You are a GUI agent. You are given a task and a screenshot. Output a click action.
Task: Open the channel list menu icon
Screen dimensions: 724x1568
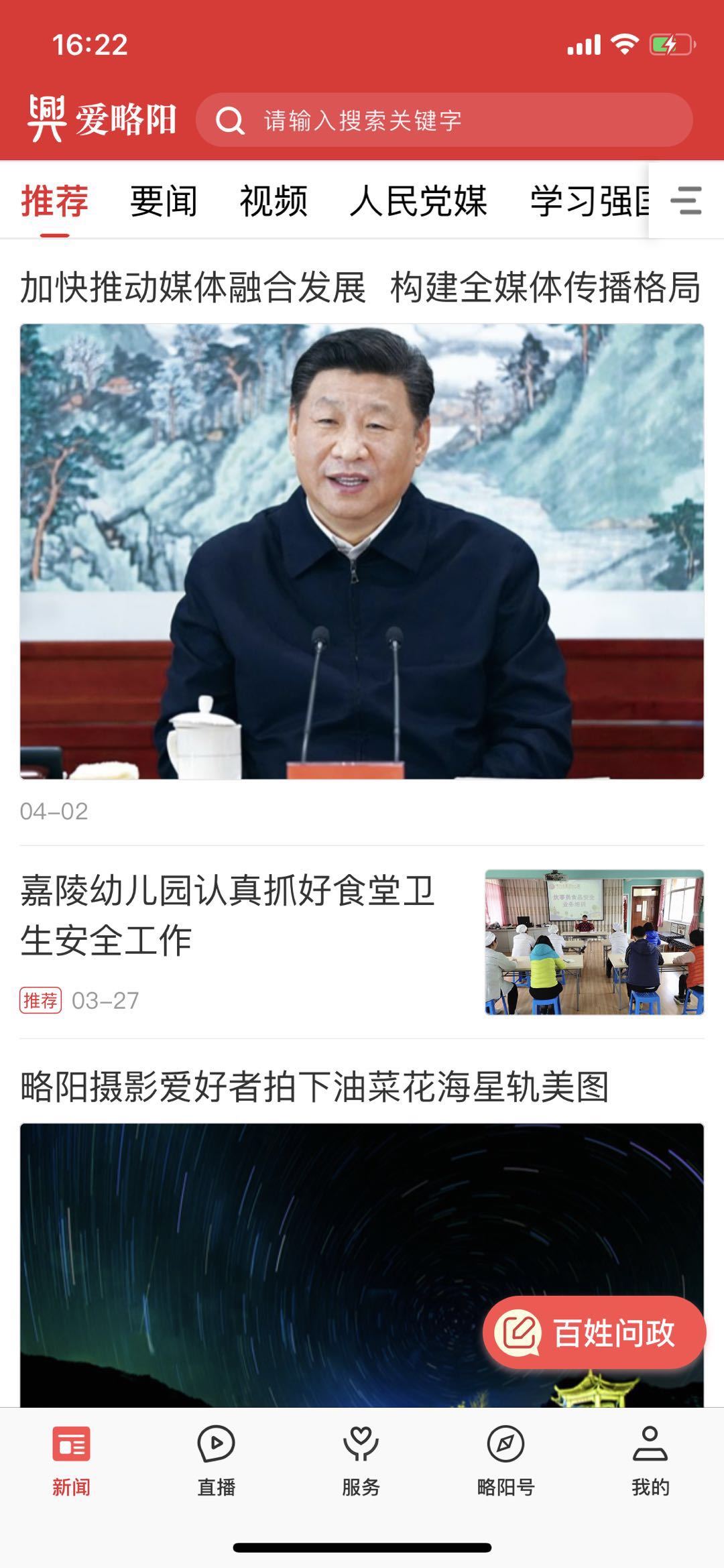(686, 201)
